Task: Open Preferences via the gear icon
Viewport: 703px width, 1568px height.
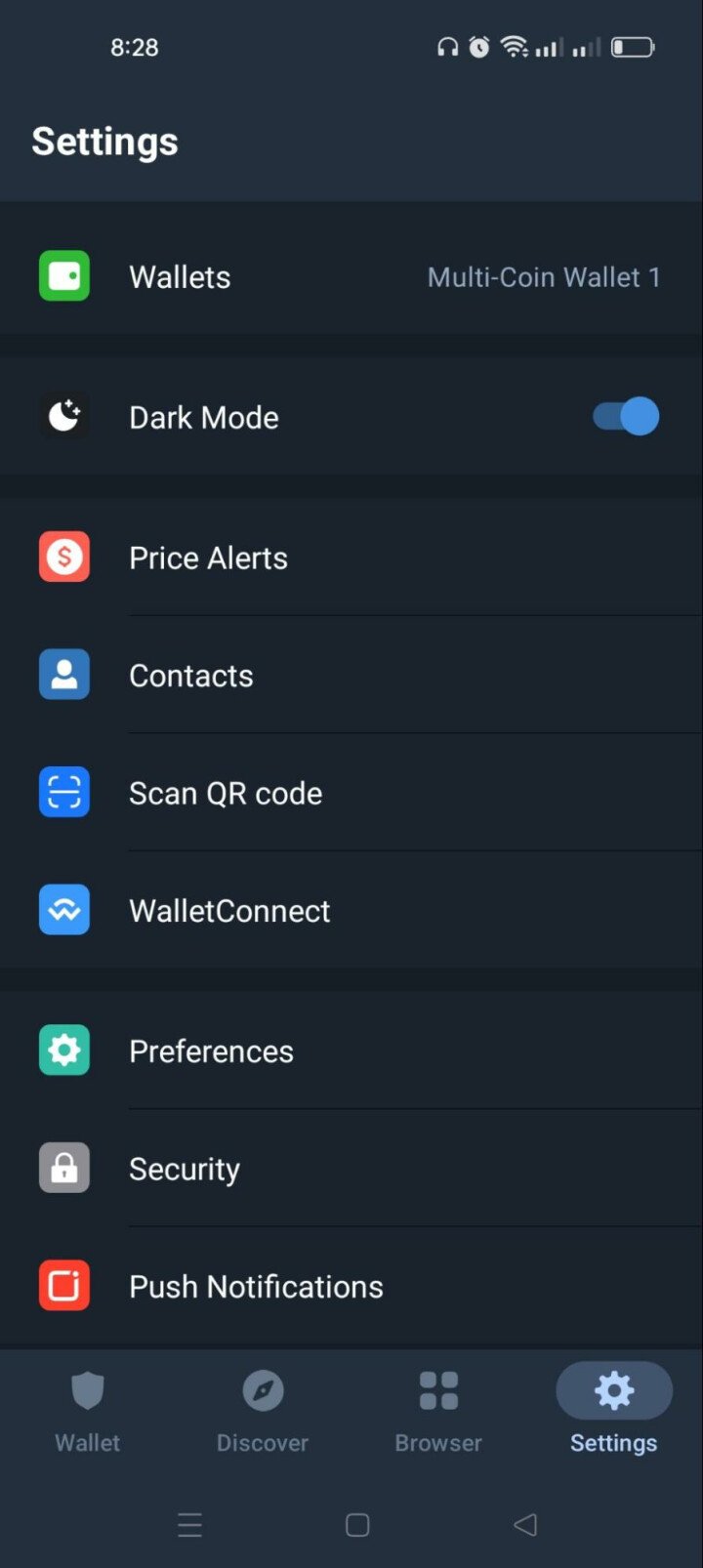Action: tap(63, 1050)
